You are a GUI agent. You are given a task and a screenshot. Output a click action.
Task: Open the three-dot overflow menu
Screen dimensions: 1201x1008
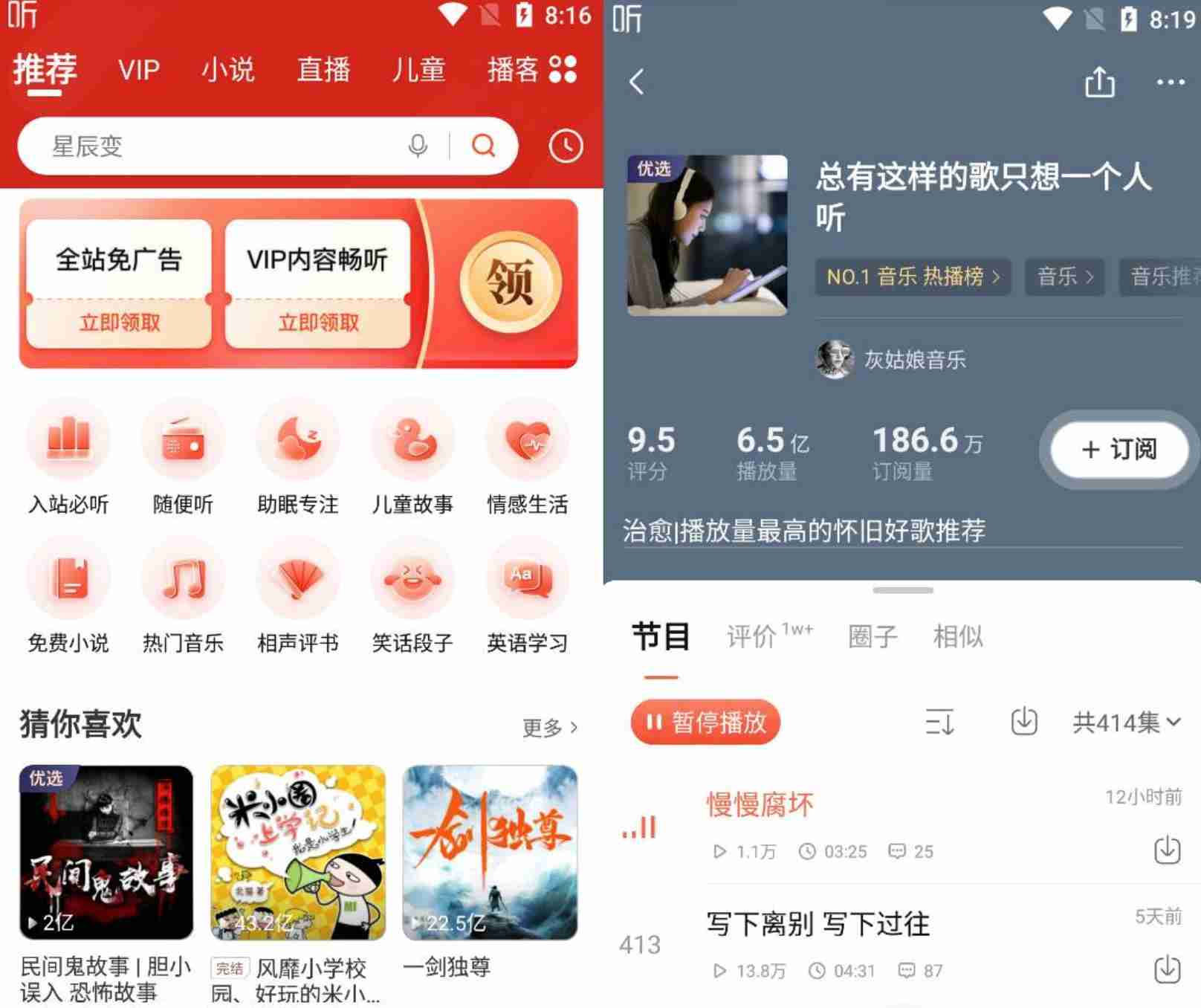pyautogui.click(x=1171, y=82)
